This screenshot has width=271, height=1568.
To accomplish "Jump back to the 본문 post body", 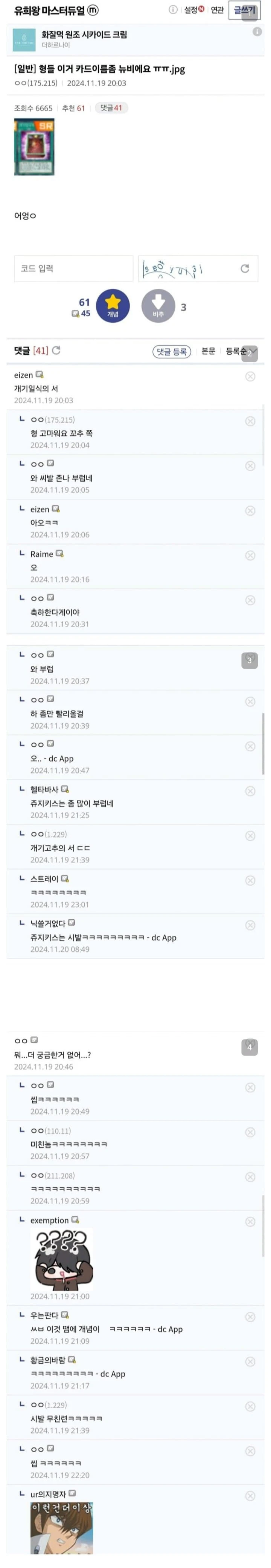I will (x=209, y=351).
